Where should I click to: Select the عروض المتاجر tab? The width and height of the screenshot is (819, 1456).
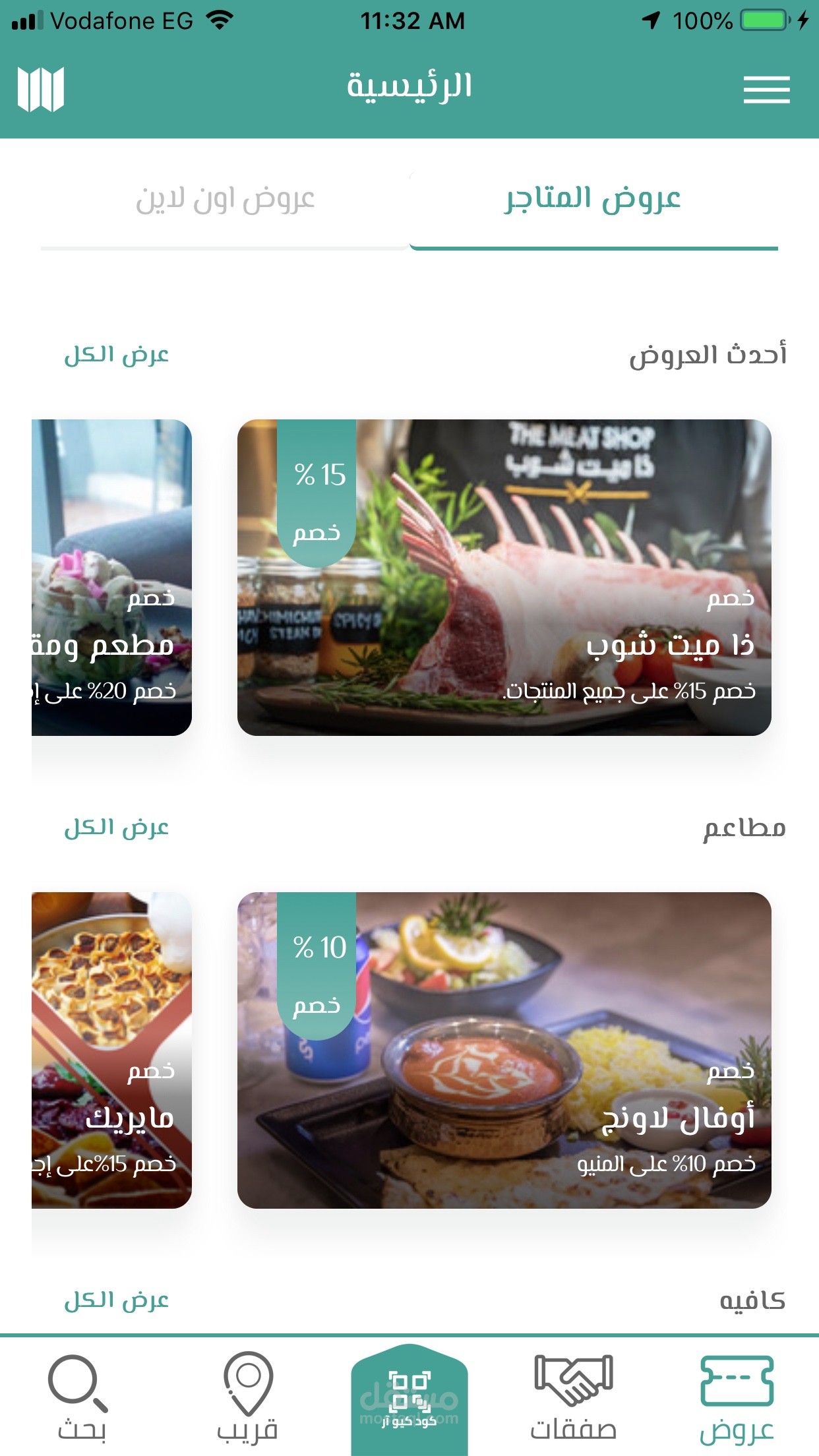tap(593, 200)
